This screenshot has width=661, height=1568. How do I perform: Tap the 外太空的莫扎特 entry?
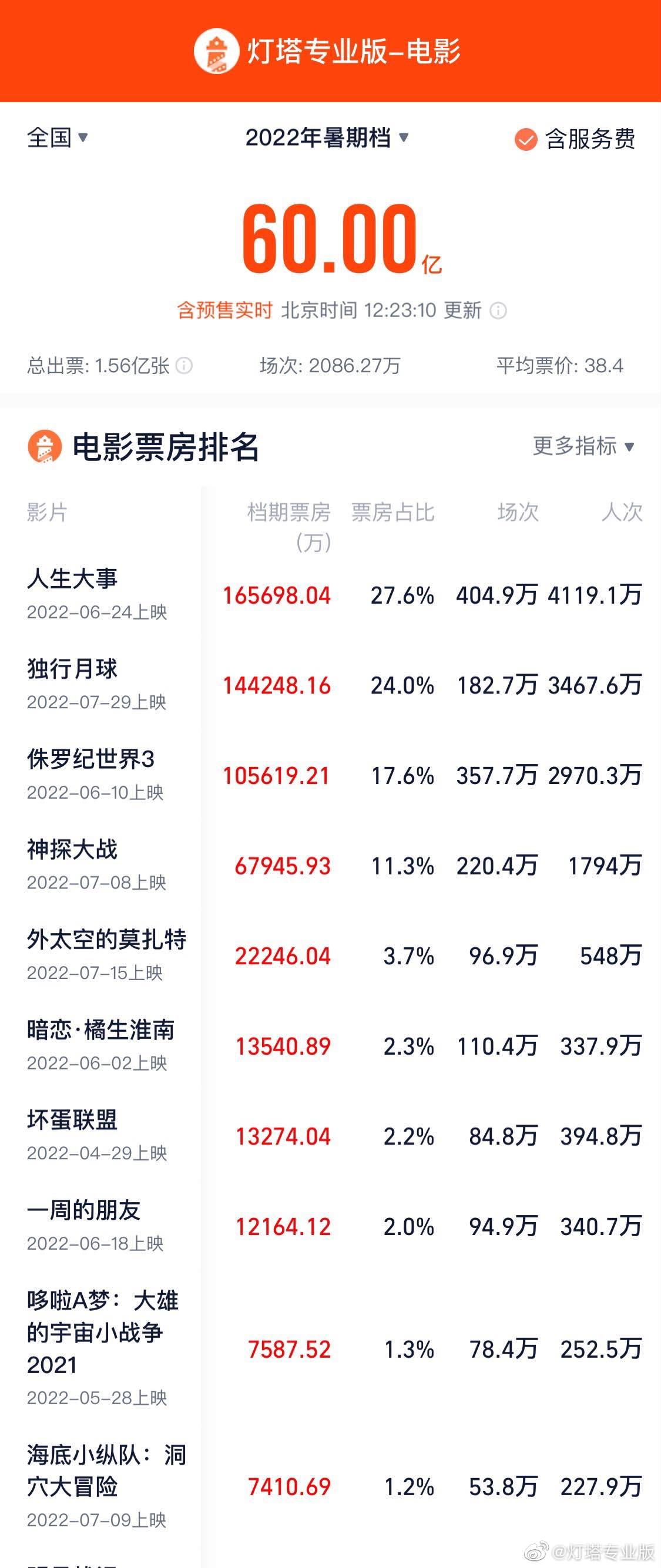coord(106,939)
